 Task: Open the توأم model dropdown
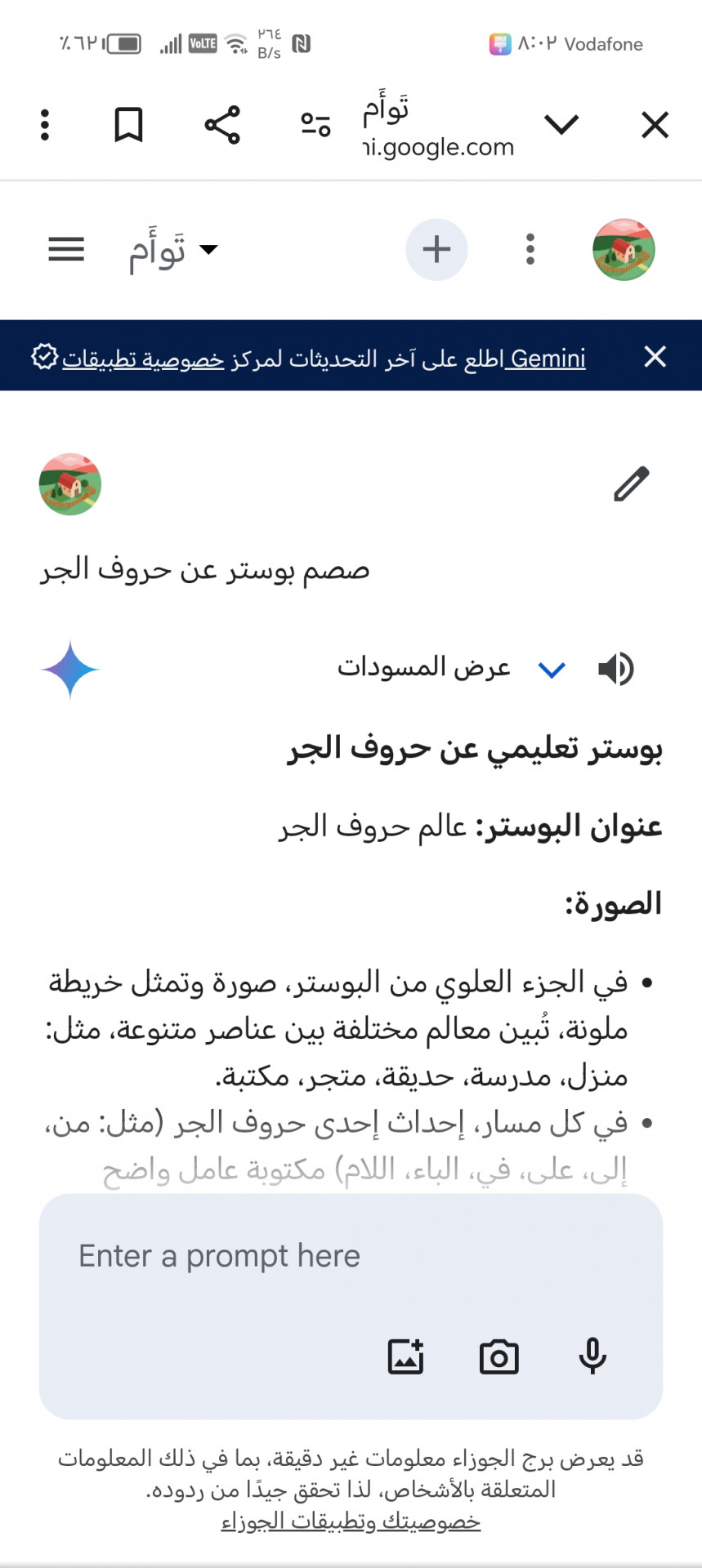coord(172,250)
